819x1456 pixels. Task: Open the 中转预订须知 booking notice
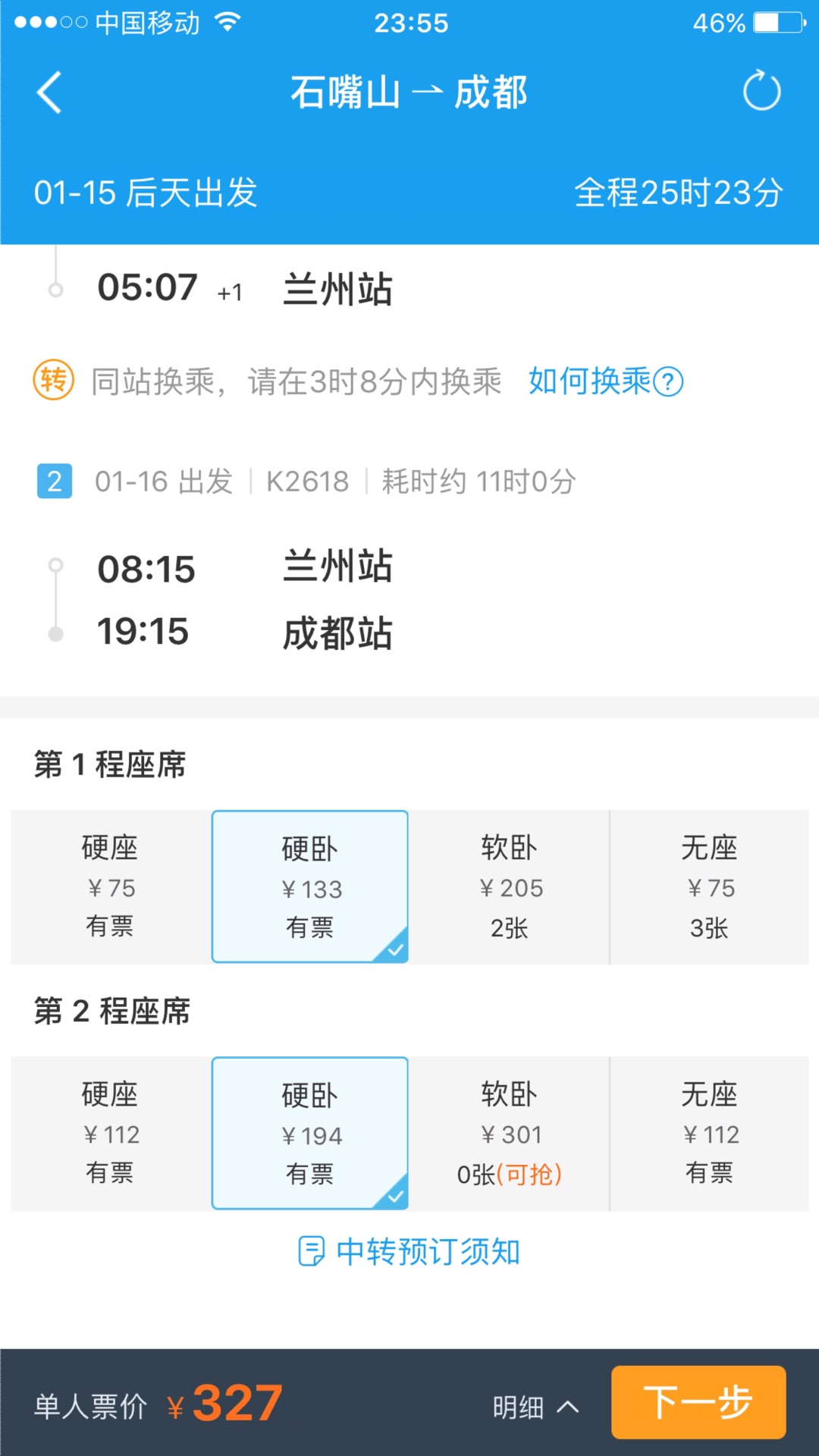409,1251
